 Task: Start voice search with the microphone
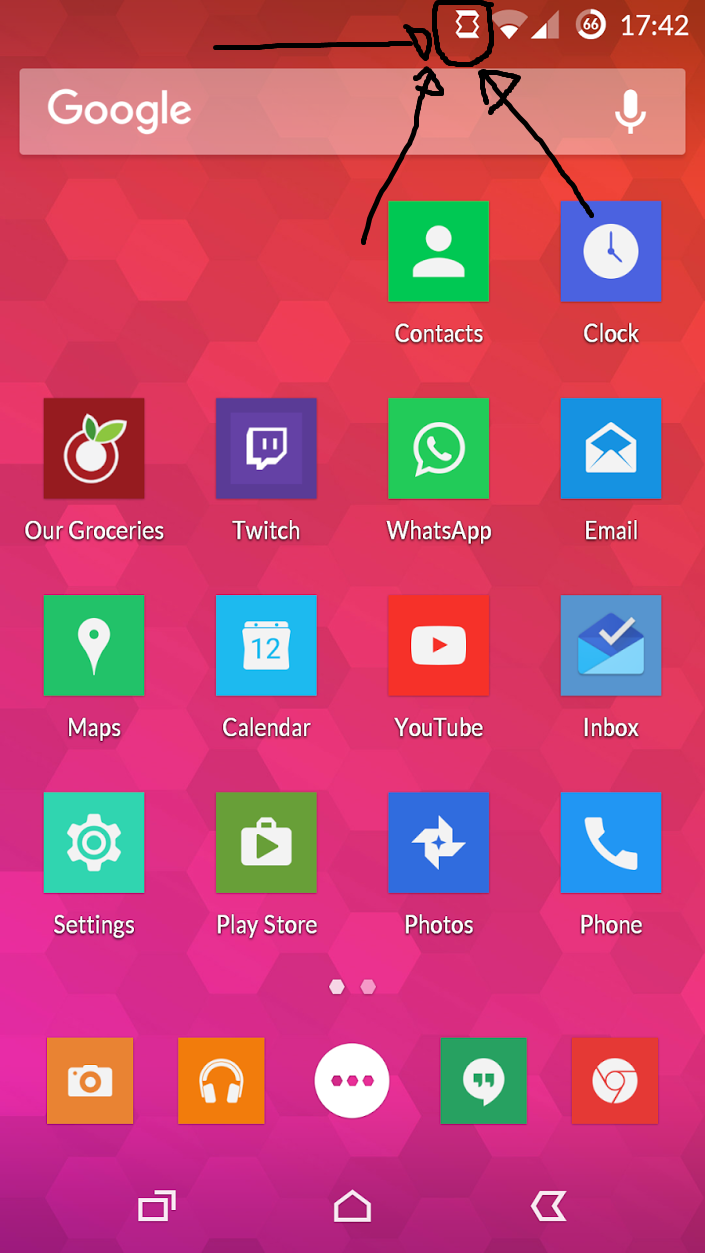click(629, 111)
